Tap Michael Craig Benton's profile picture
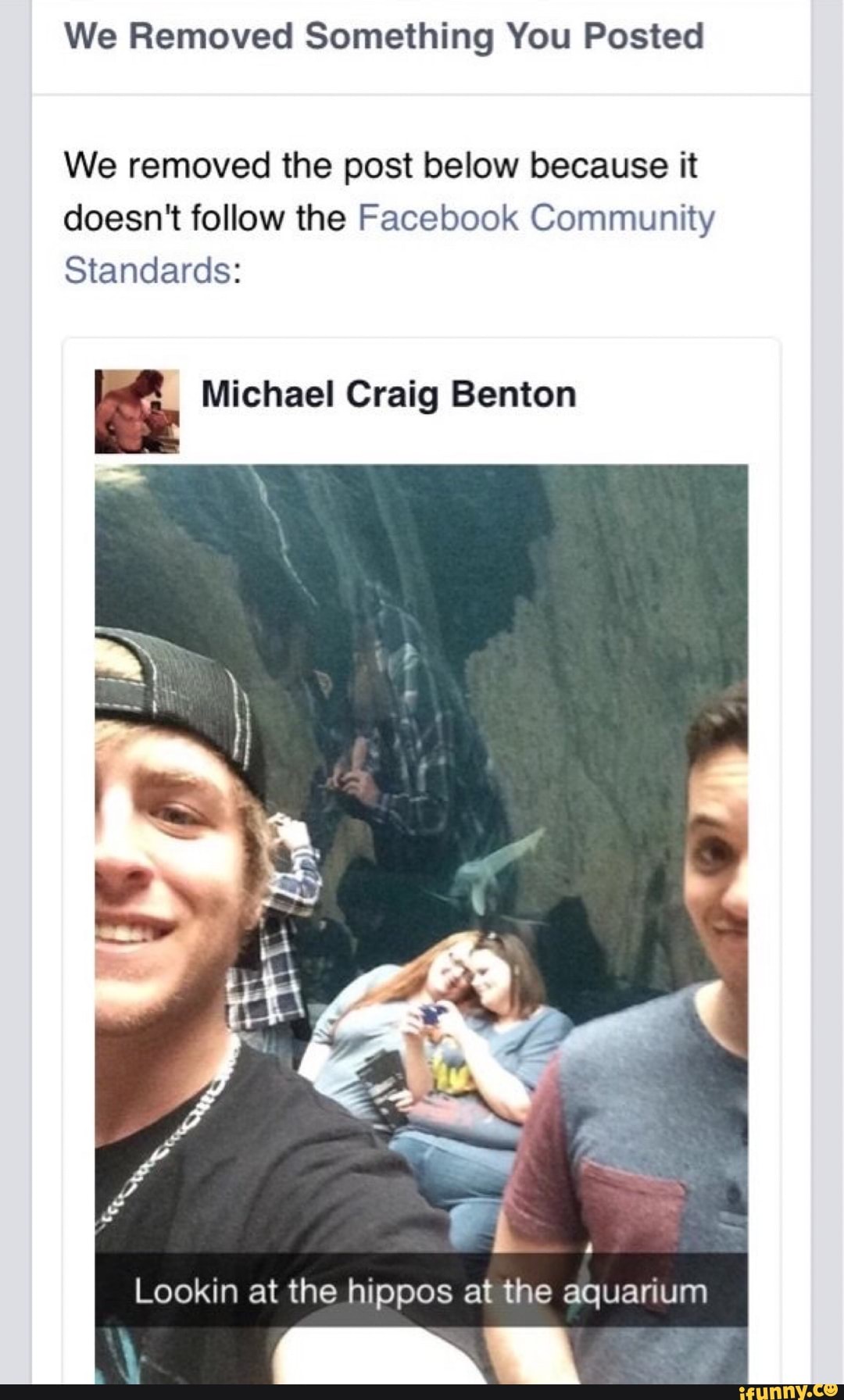 point(137,412)
